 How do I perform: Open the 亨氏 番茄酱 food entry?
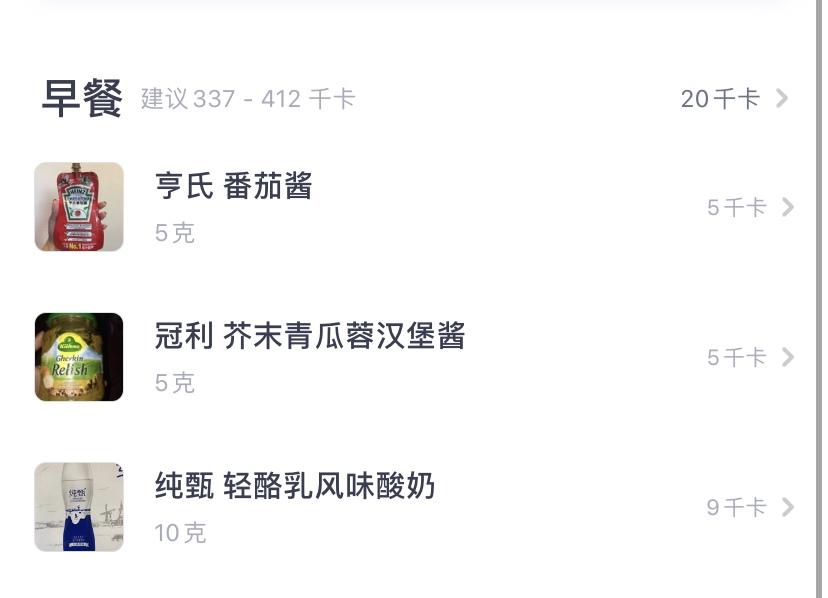[414, 207]
